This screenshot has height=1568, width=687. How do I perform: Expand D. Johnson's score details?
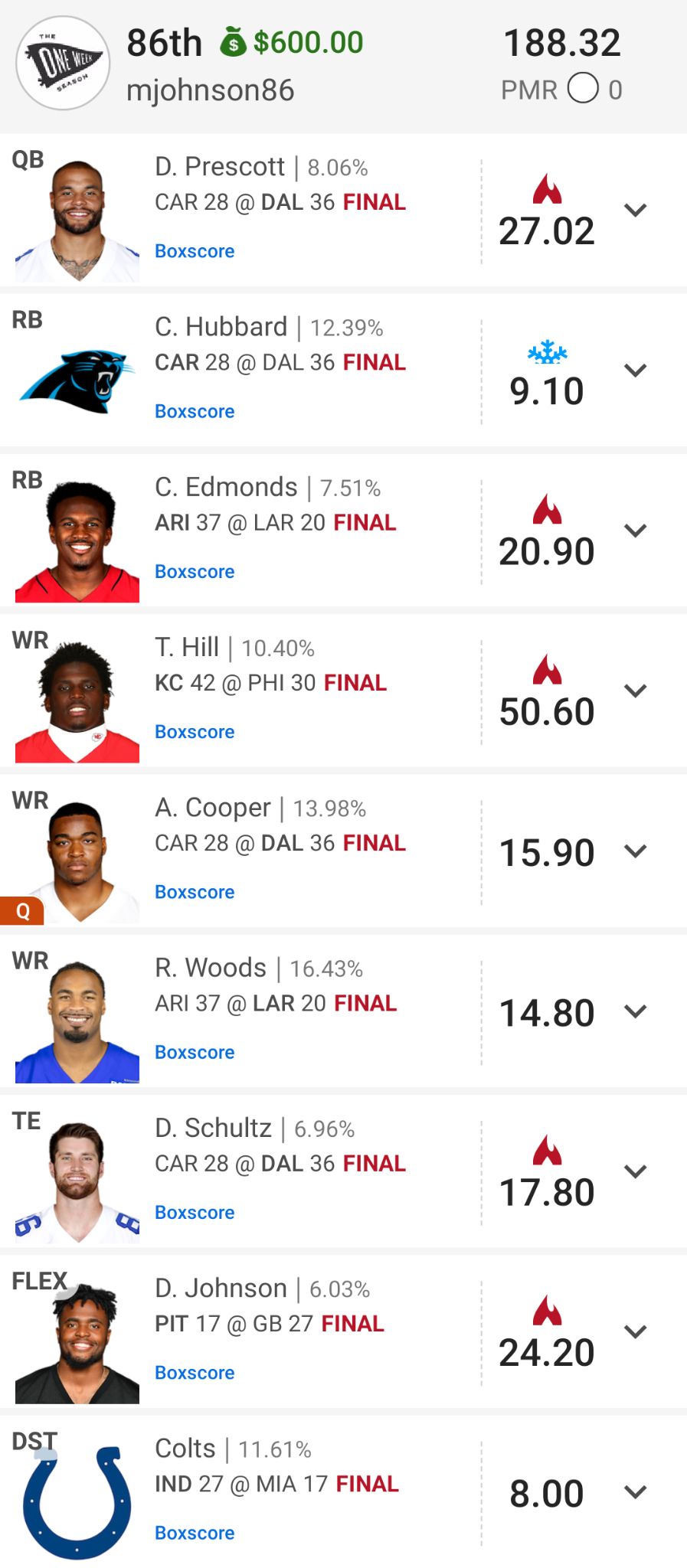pyautogui.click(x=635, y=1331)
